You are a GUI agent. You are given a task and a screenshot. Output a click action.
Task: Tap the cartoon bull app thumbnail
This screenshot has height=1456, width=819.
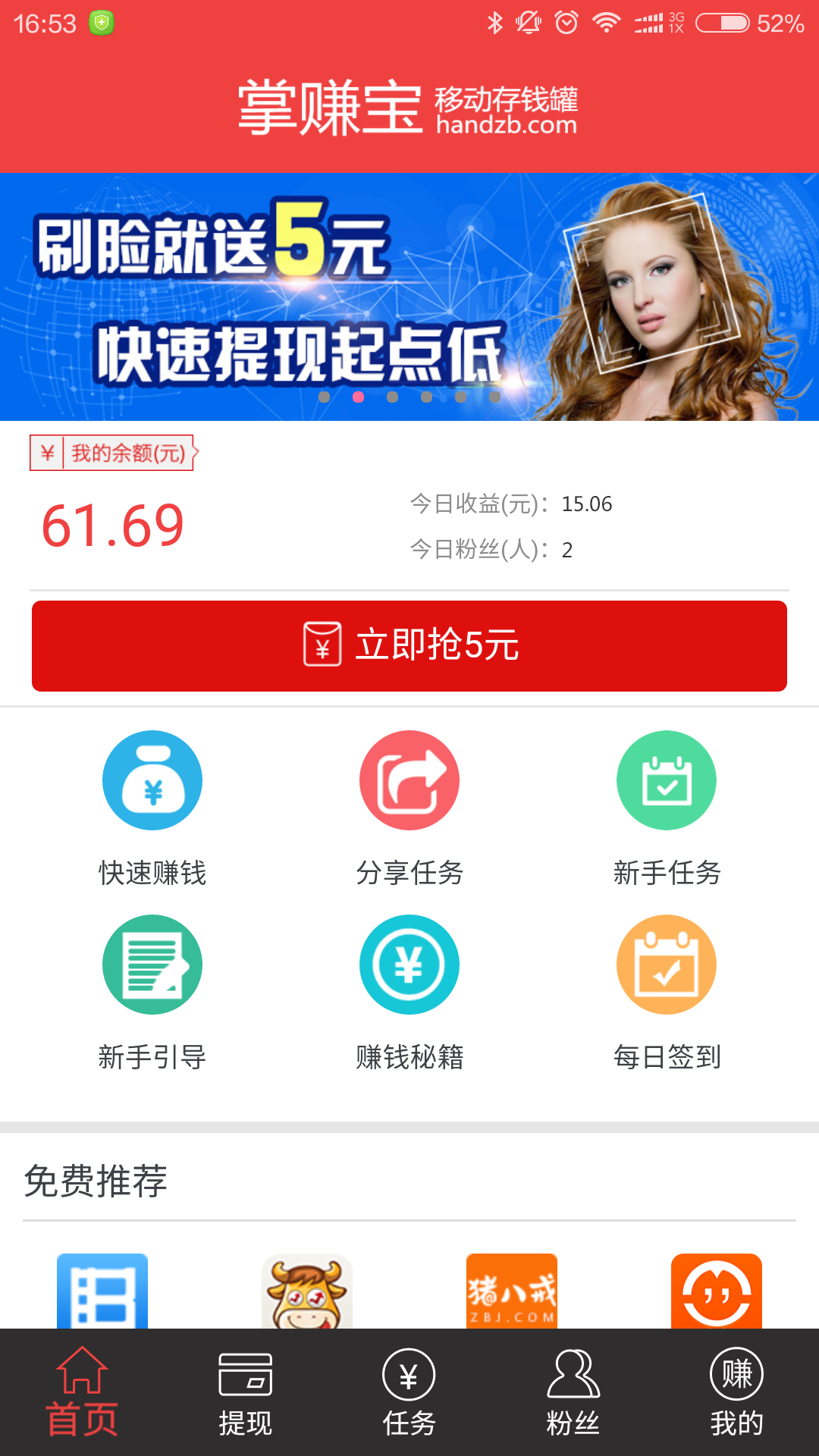coord(307,1290)
